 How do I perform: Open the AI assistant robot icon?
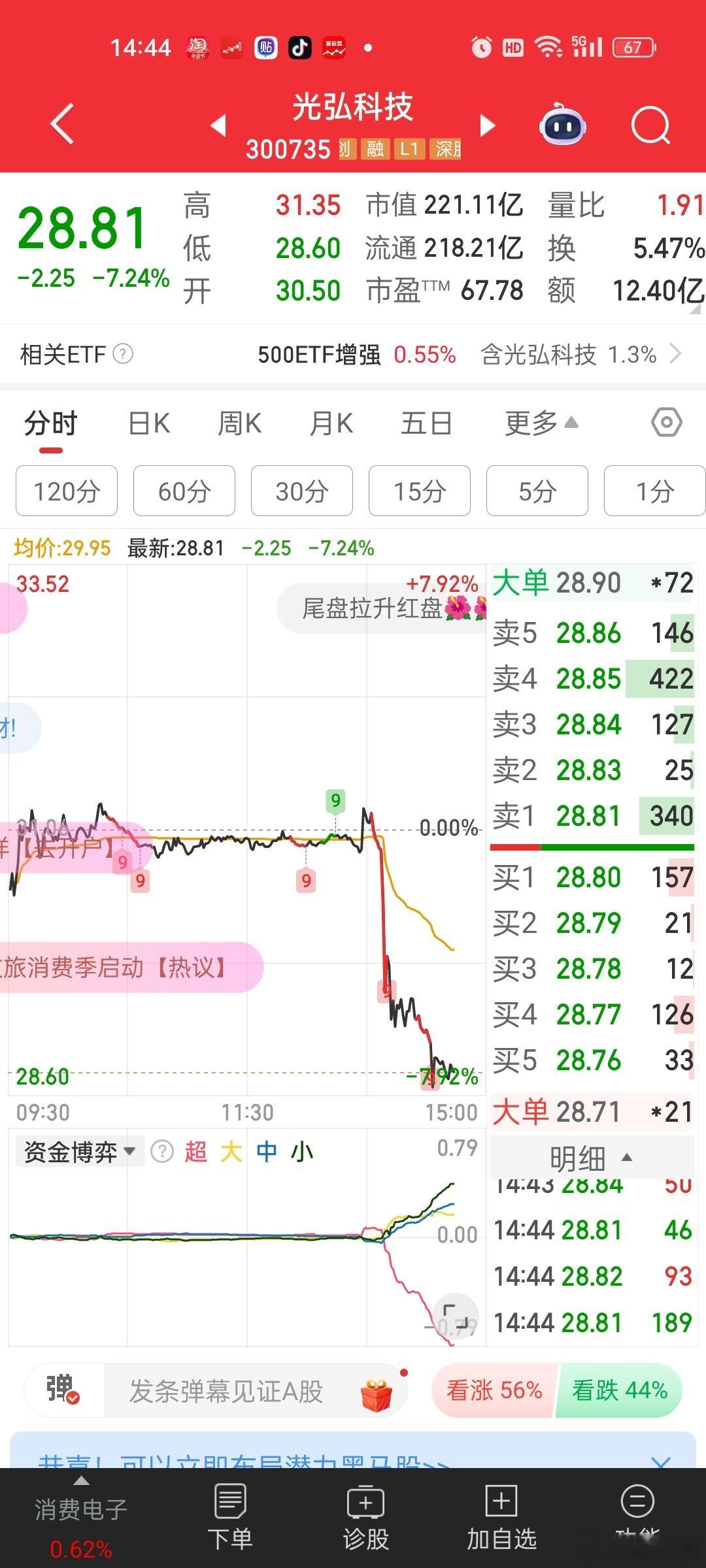click(562, 124)
